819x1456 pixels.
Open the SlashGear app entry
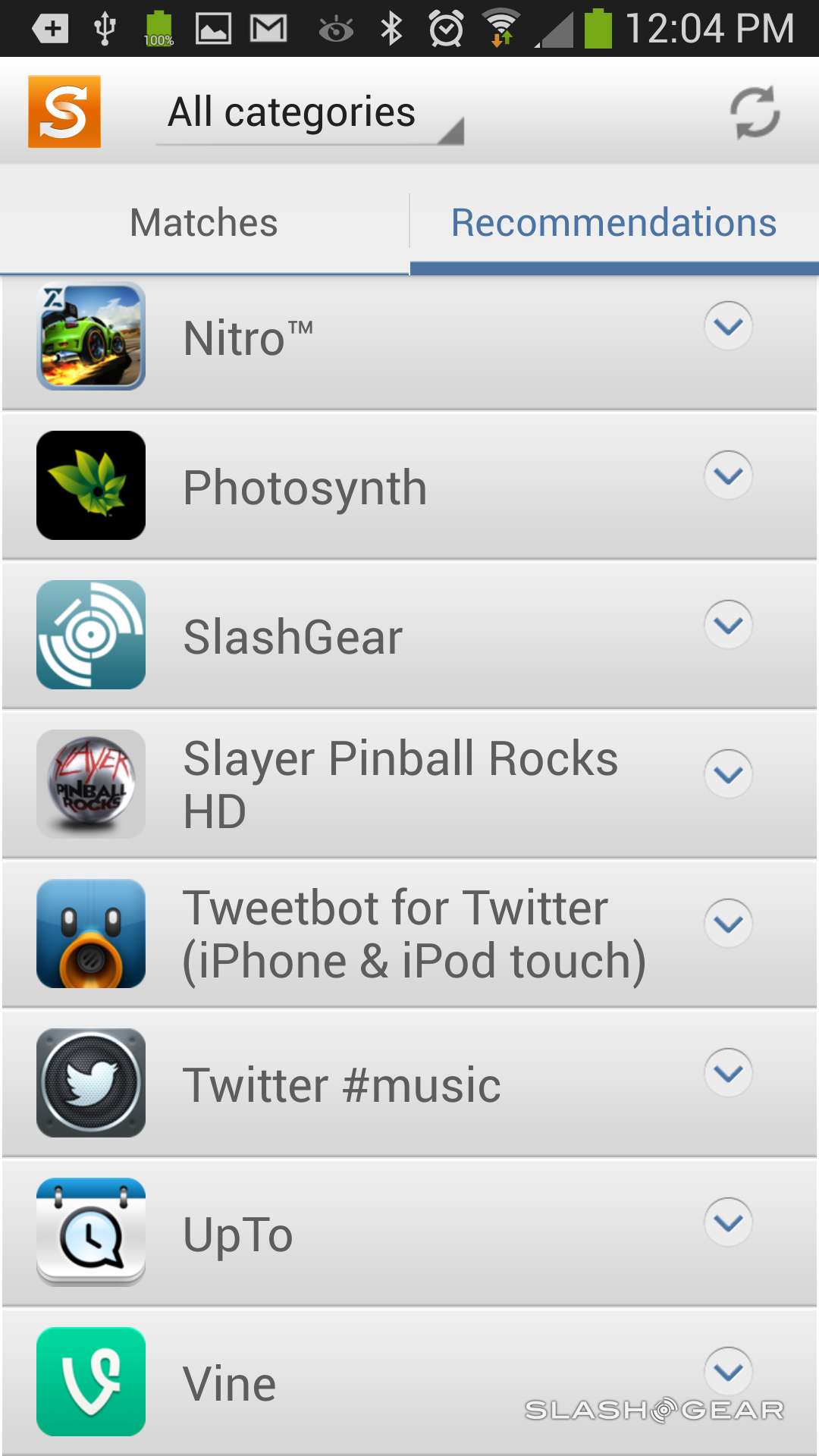341,636
